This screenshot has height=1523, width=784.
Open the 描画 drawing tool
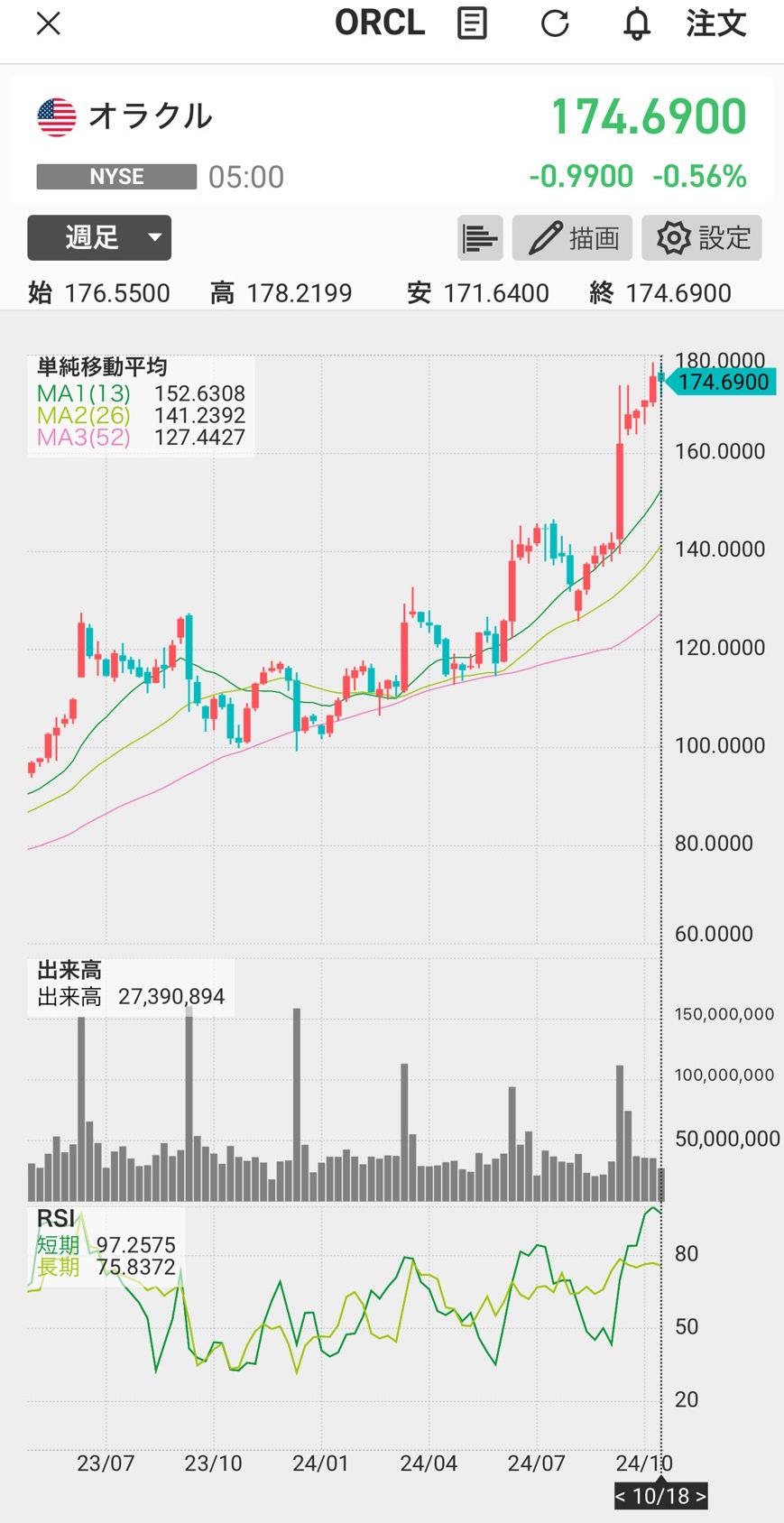[x=572, y=238]
